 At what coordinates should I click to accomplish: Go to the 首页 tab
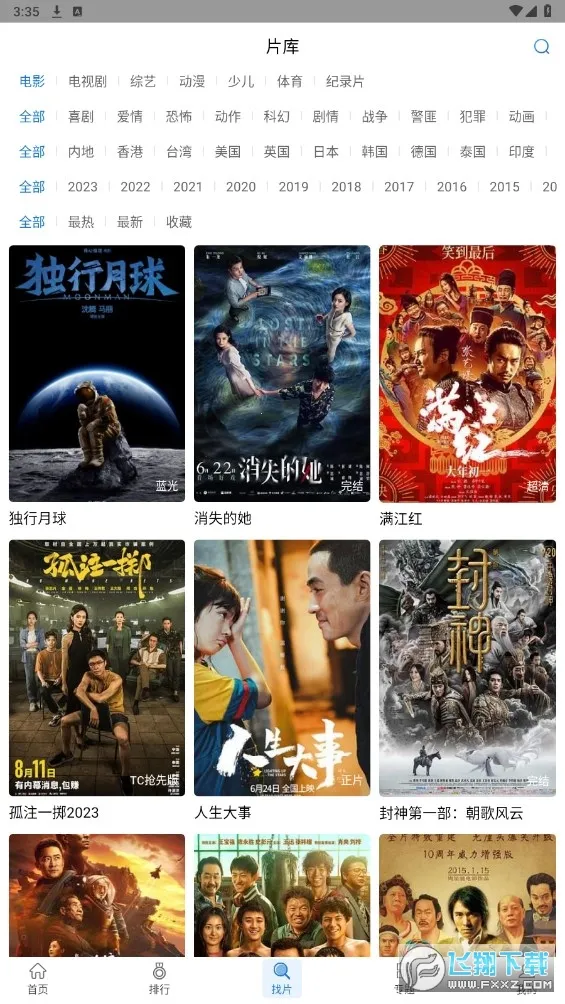coord(38,979)
